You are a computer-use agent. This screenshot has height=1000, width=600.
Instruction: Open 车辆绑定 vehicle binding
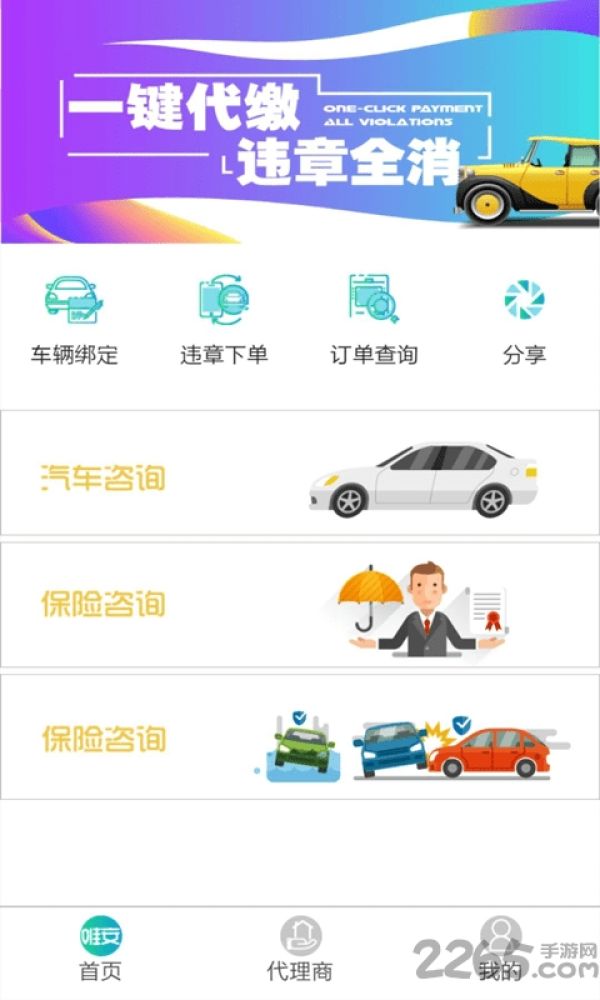(x=74, y=320)
